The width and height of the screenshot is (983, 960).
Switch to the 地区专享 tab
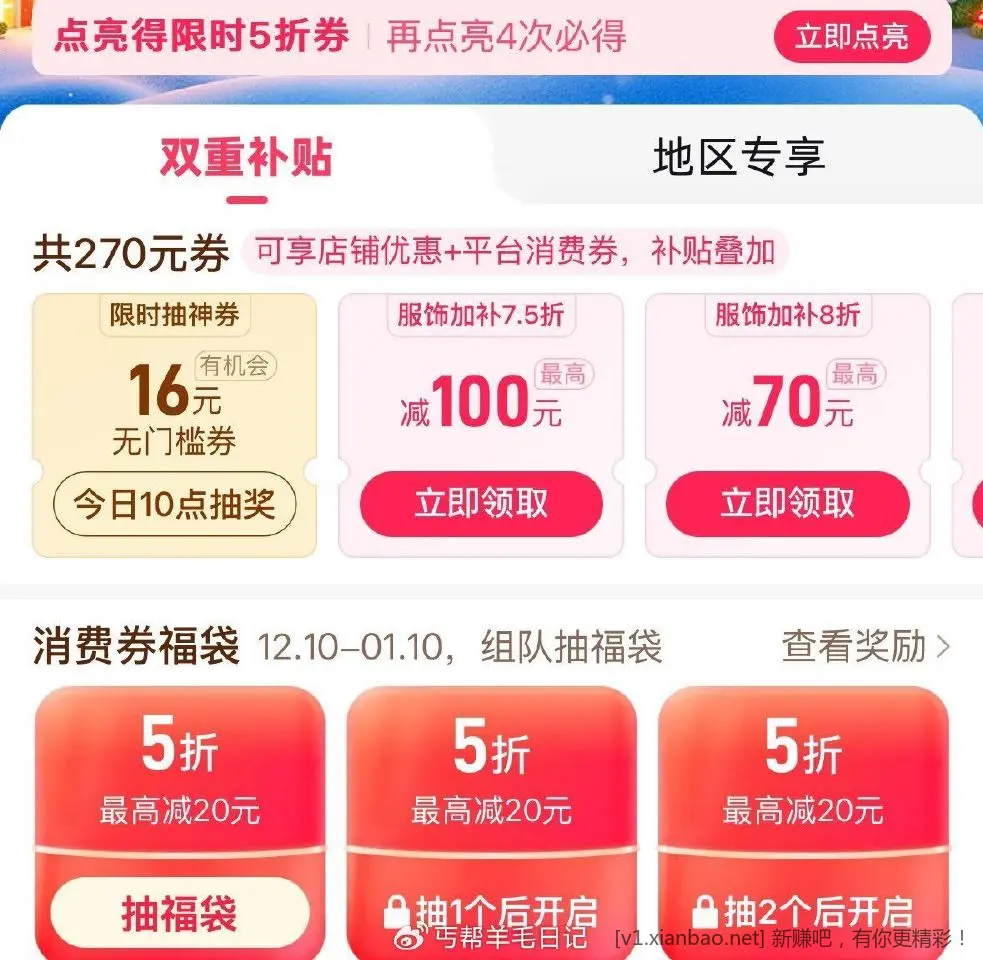[x=738, y=158]
